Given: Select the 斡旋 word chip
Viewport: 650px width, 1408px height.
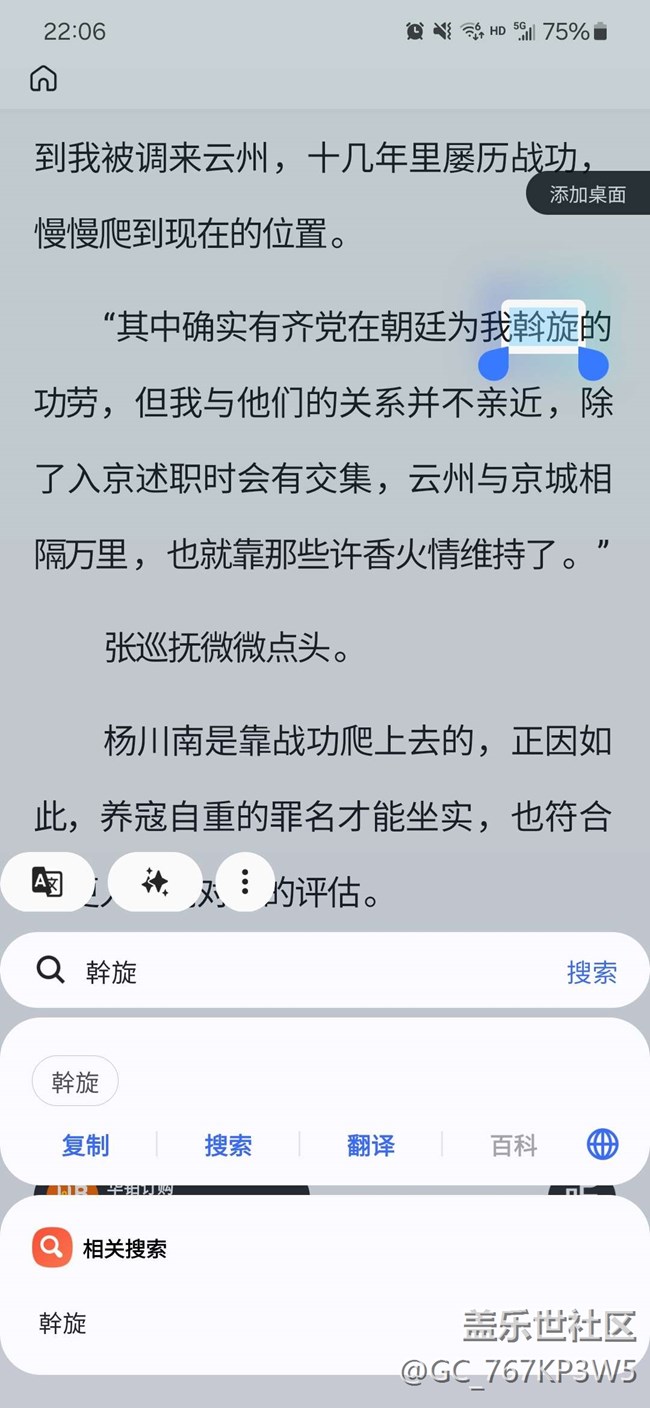Looking at the screenshot, I should point(75,1082).
